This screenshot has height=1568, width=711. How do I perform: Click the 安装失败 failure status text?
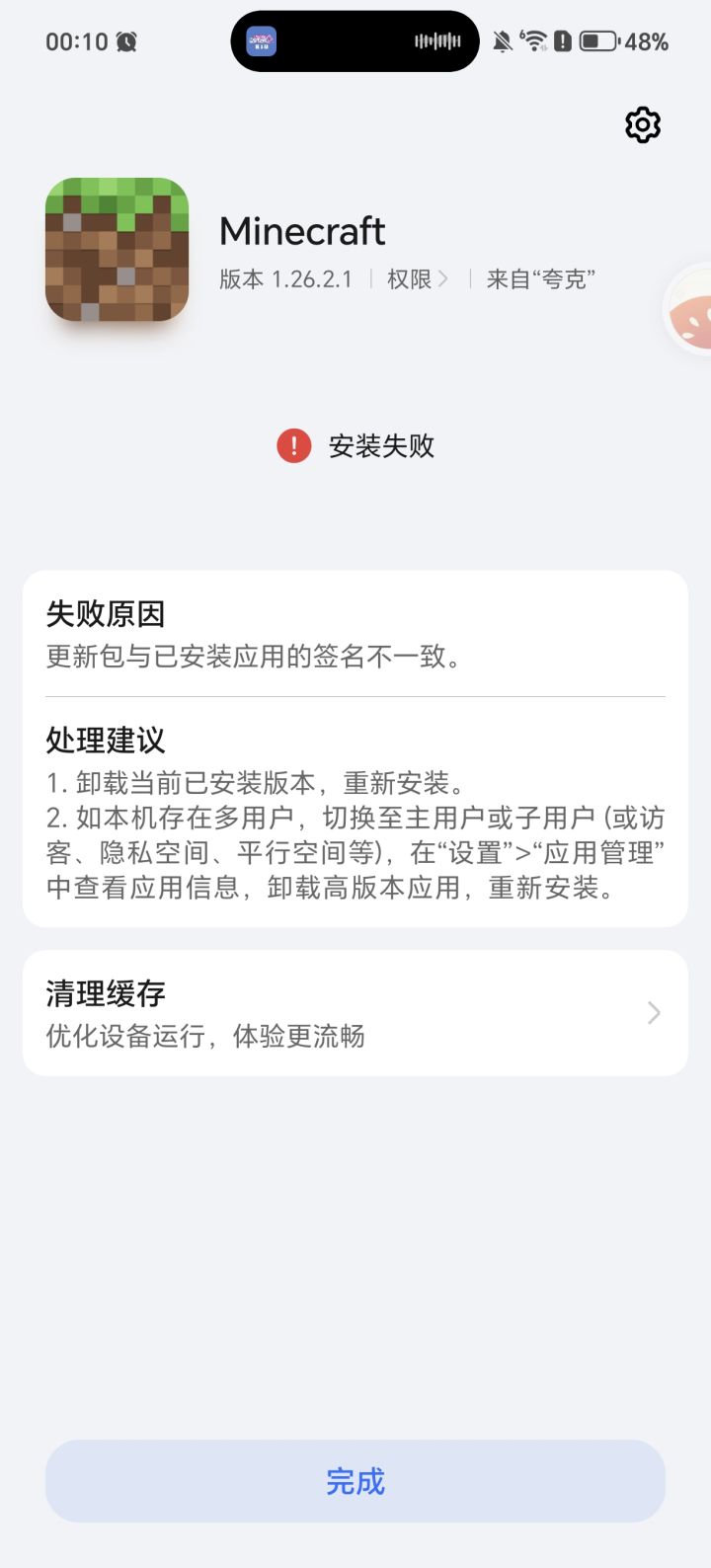point(382,446)
